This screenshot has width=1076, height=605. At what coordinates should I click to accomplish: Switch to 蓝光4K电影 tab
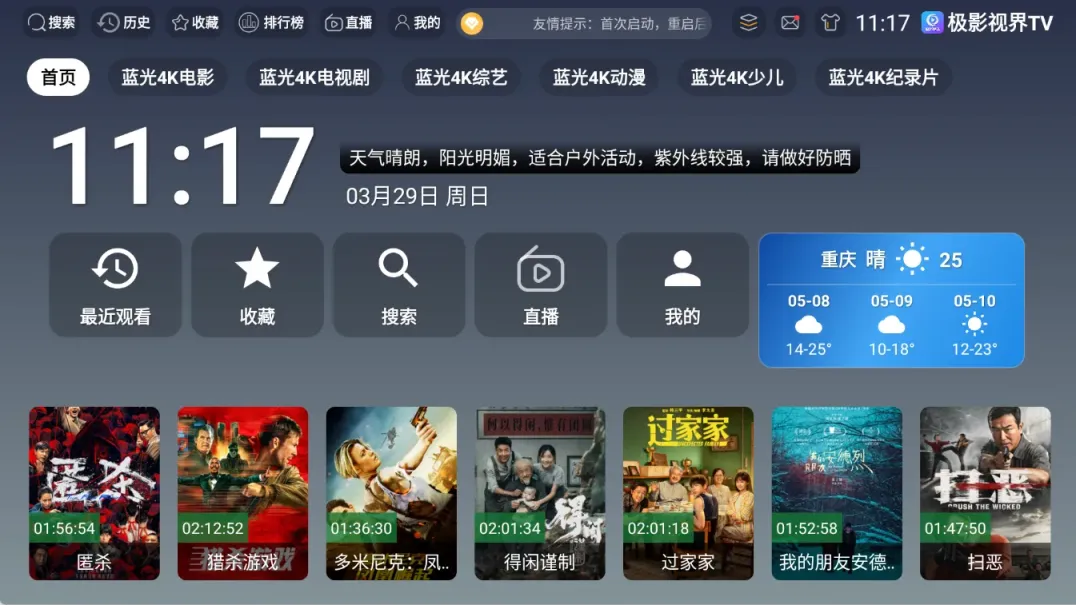pos(167,77)
